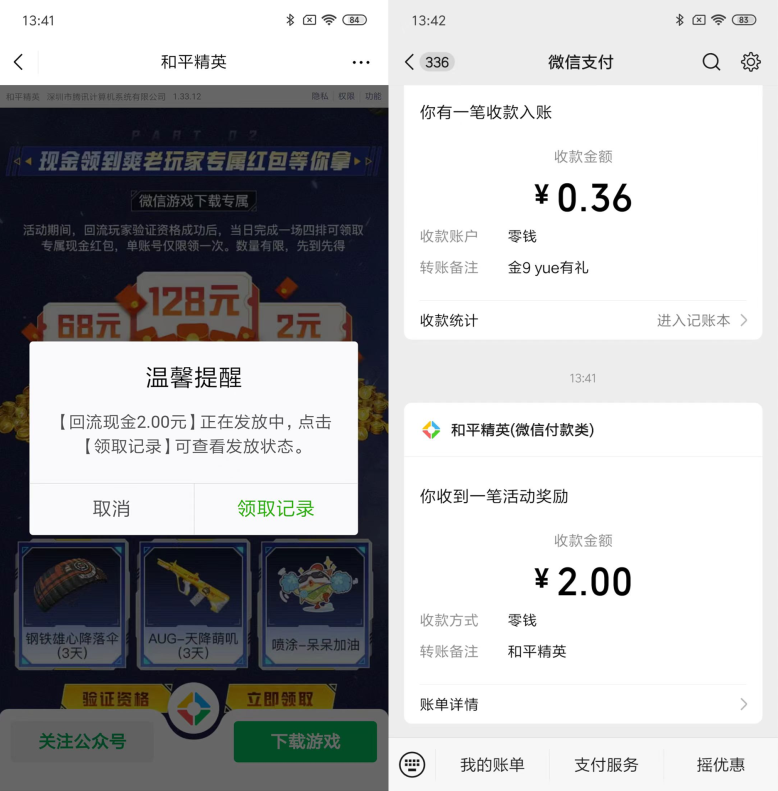The width and height of the screenshot is (778, 791).
Task: Open search on the 微信支付 page
Action: [x=711, y=61]
